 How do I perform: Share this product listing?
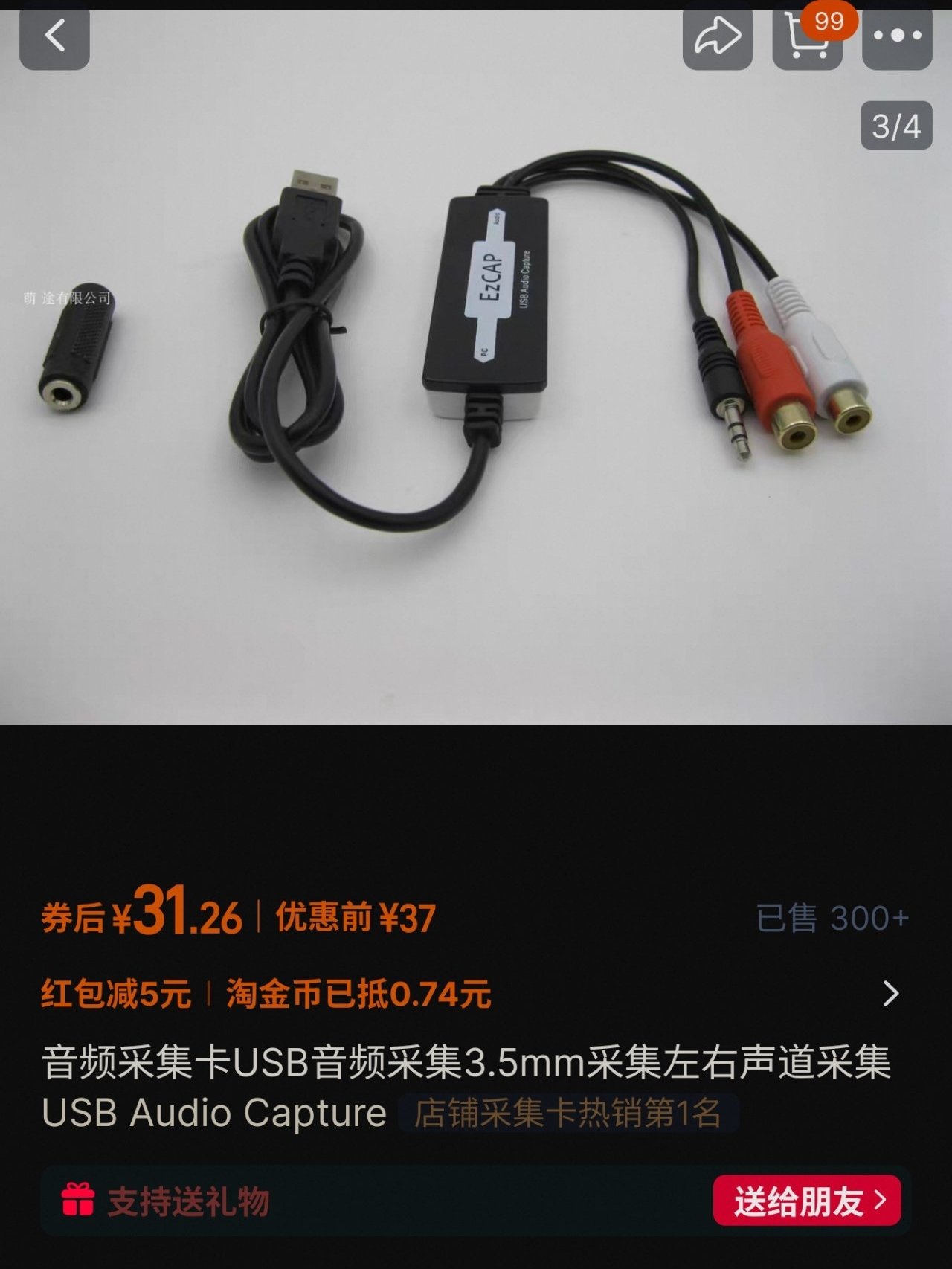(717, 38)
